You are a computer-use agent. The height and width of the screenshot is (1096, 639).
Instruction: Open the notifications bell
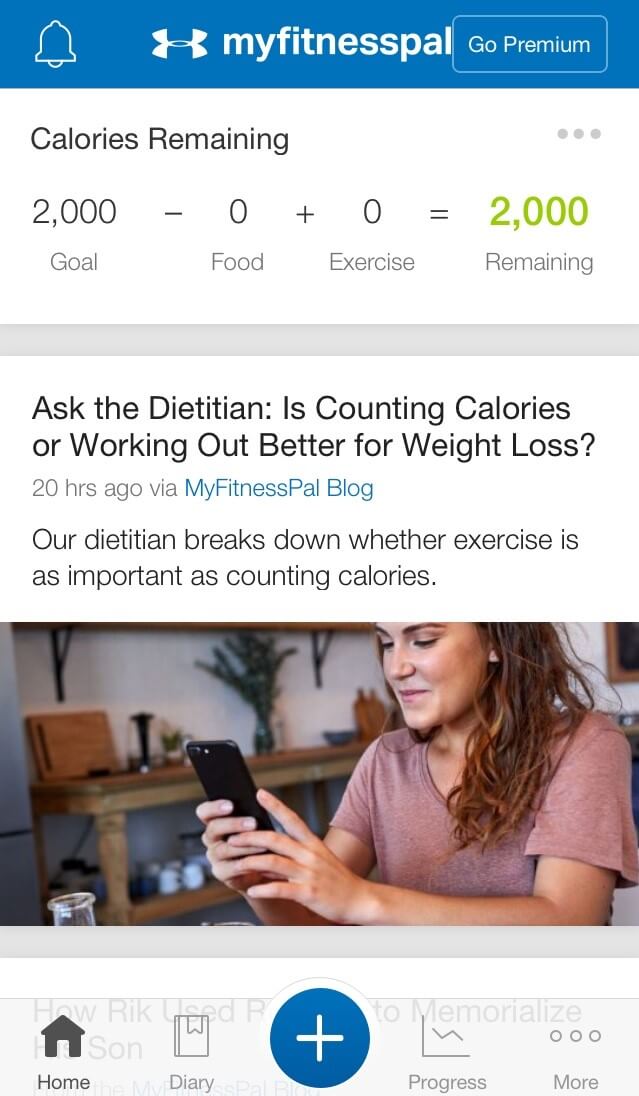[55, 43]
